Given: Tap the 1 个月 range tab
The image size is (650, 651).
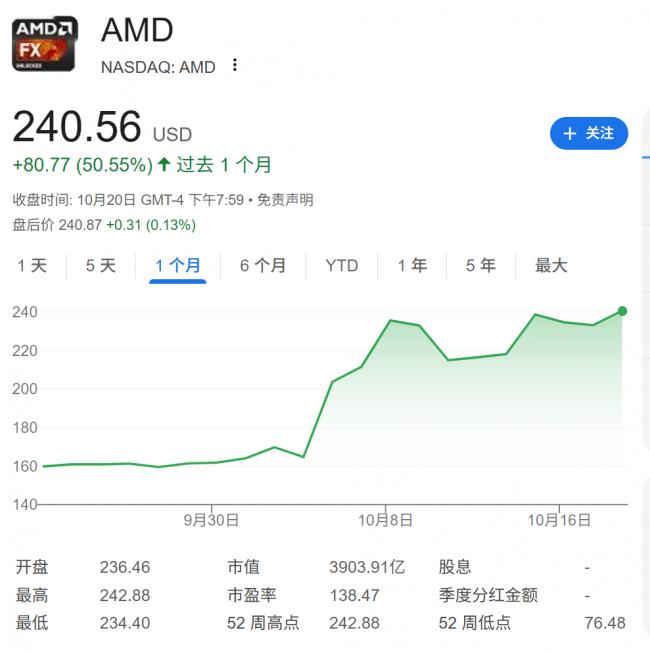Looking at the screenshot, I should (x=178, y=265).
